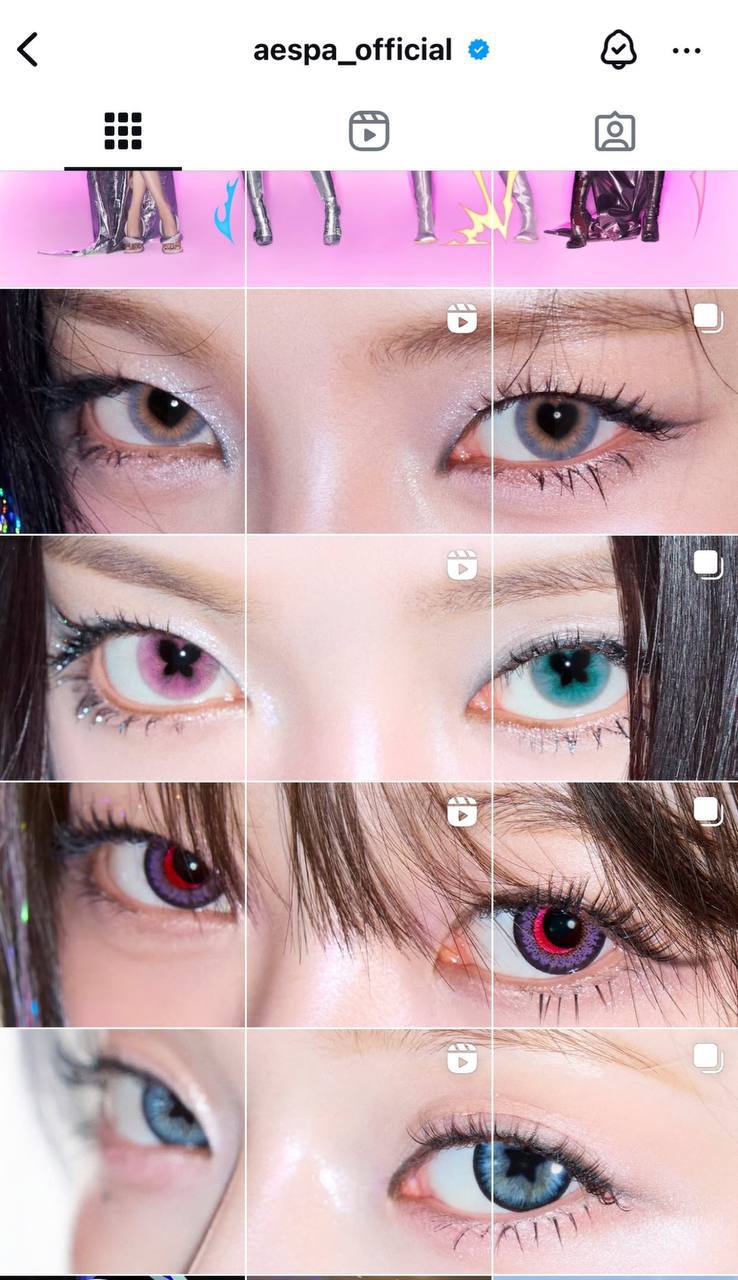Viewport: 738px width, 1280px height.
Task: Open the brown heart-pupil eye post beside black hair
Action: tap(122, 410)
